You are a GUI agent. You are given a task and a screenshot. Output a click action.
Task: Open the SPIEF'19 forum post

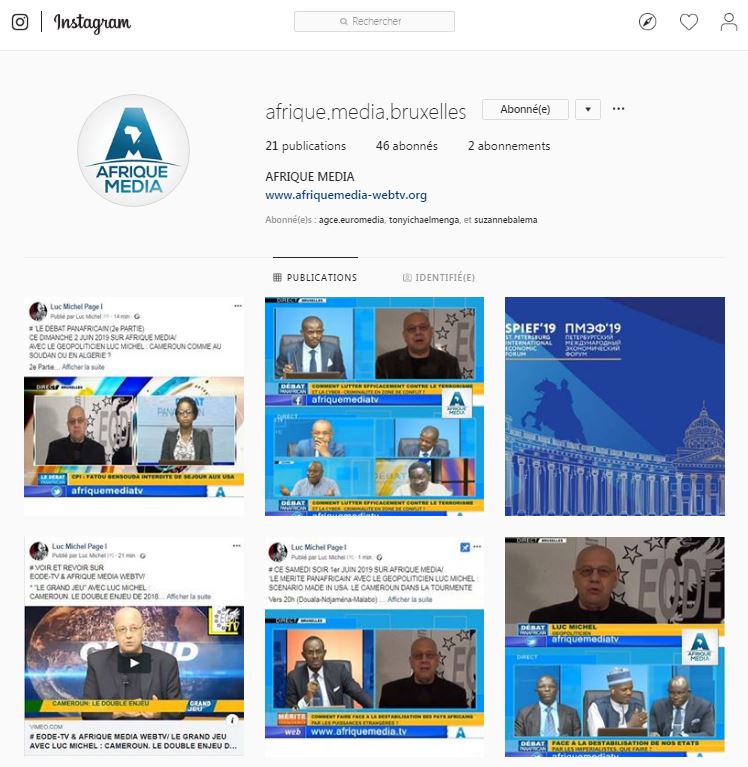point(614,406)
